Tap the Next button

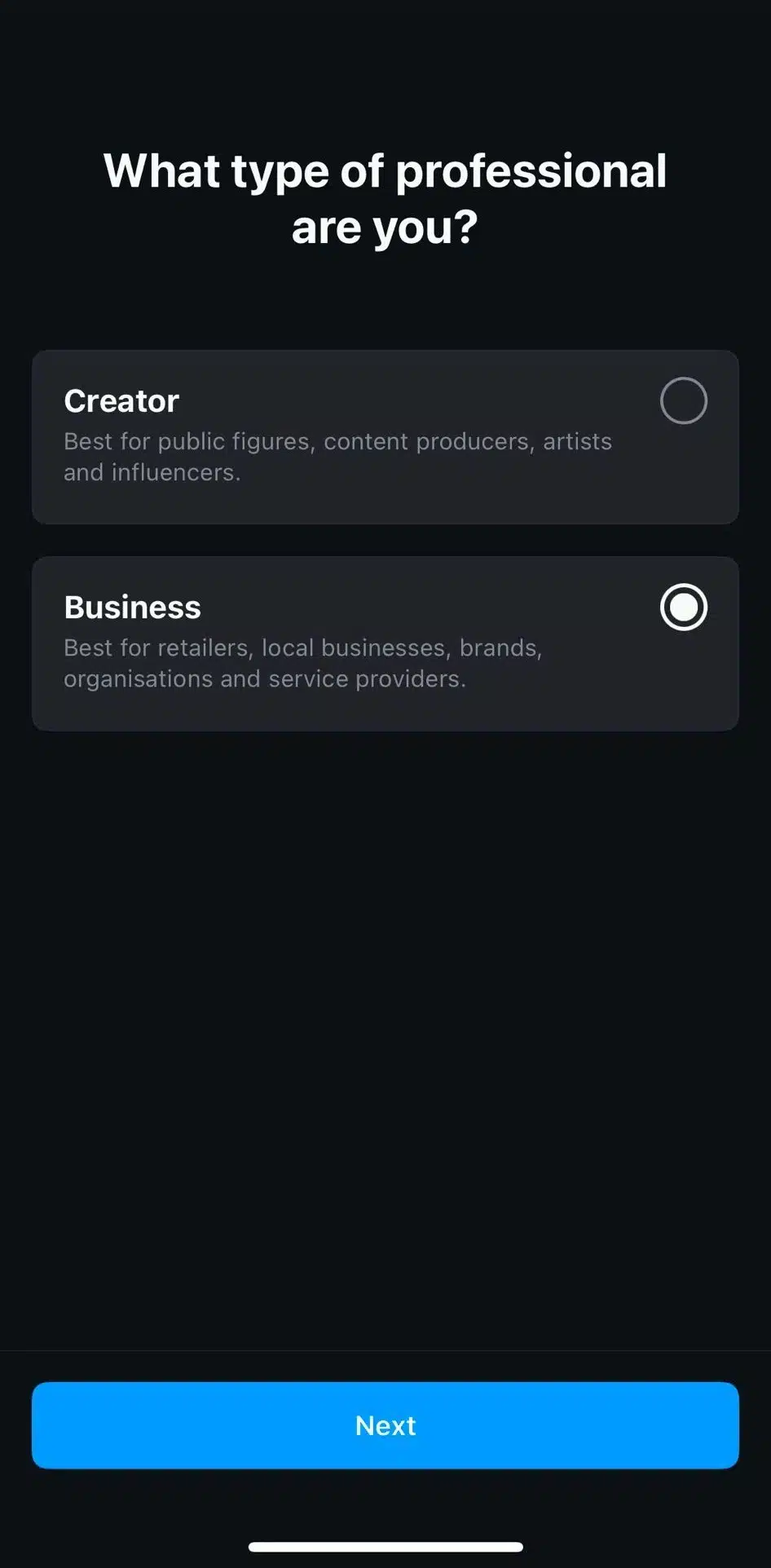[385, 1425]
